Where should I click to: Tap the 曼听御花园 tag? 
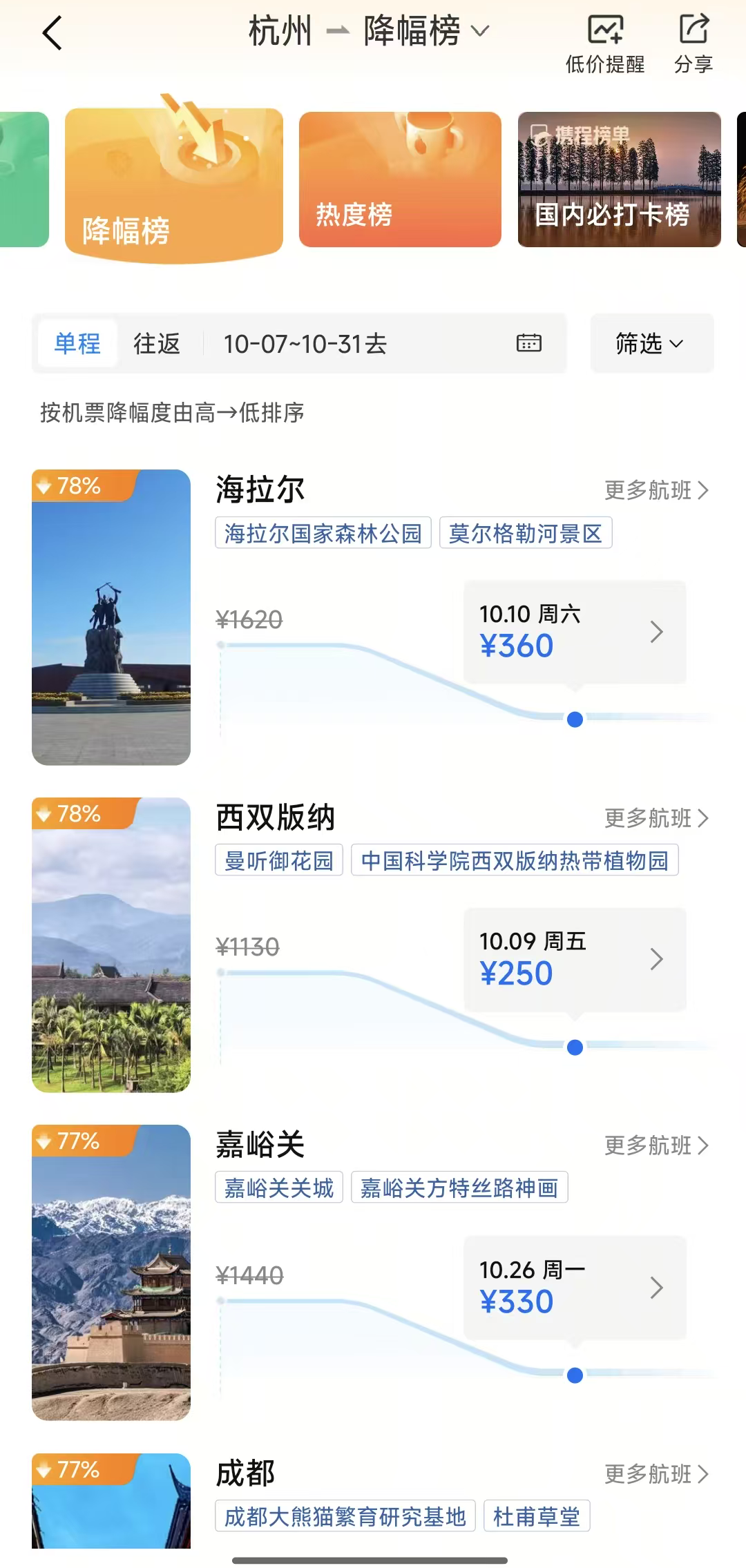click(279, 860)
